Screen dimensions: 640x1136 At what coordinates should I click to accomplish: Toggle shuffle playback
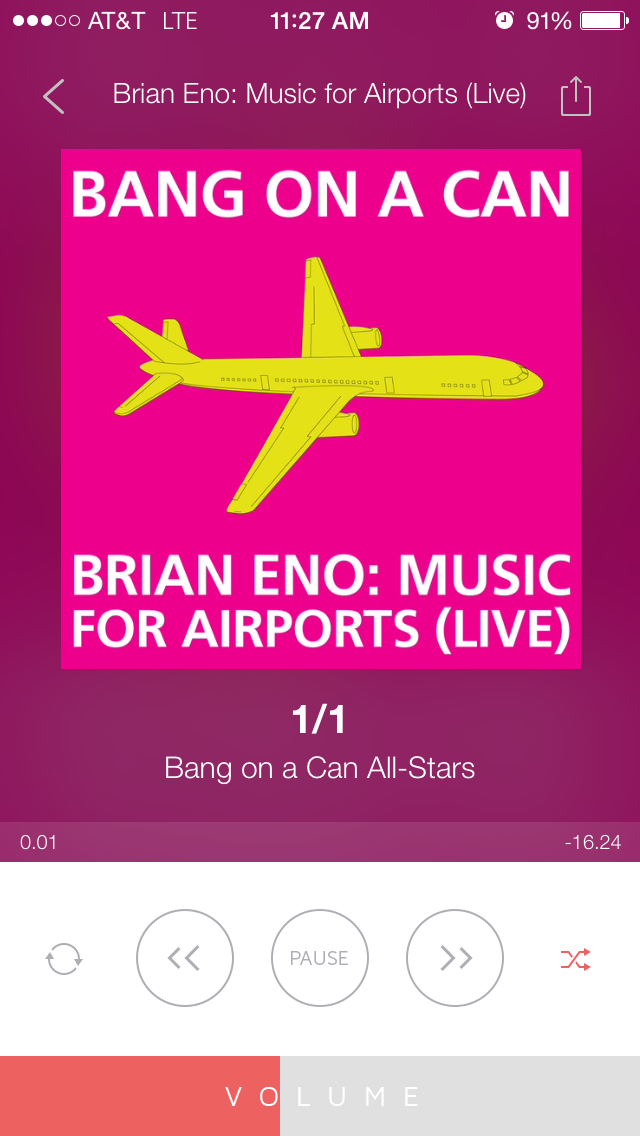point(575,959)
